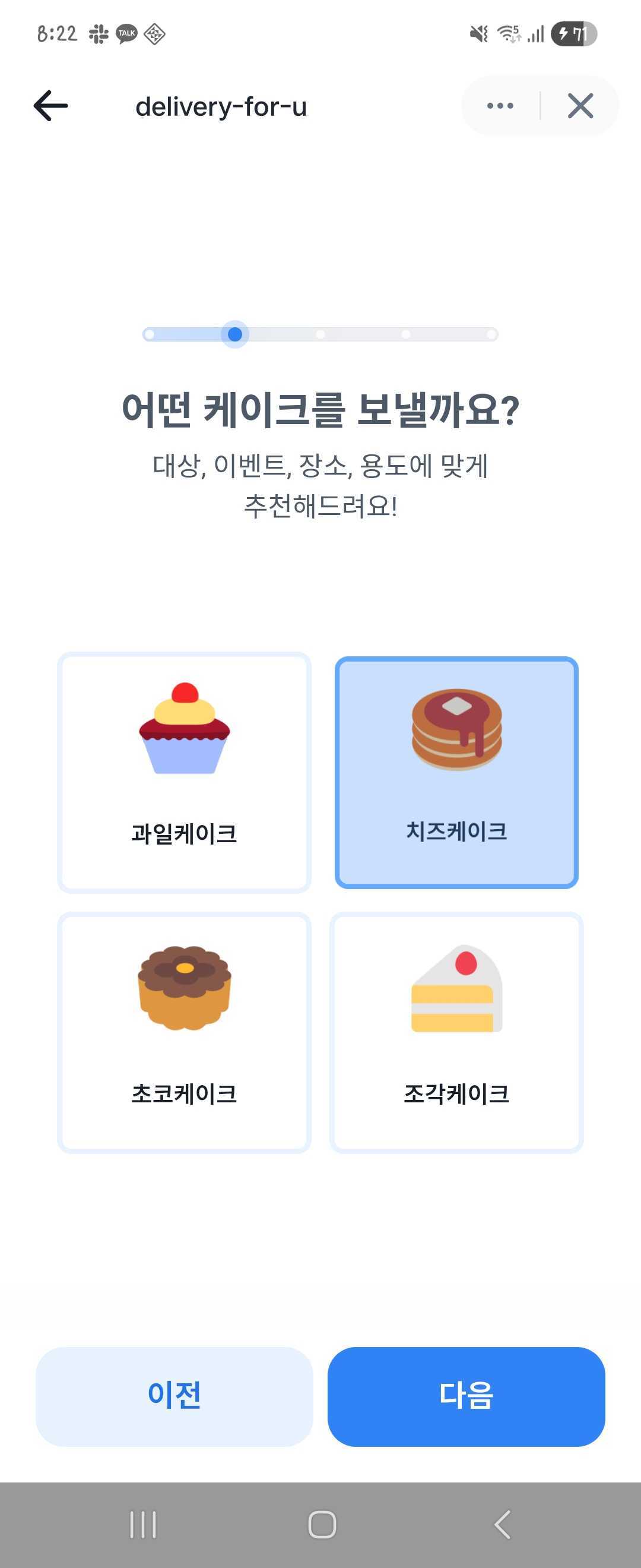Go to the phone home screen
Screen dimensions: 641x1568
[322, 1525]
